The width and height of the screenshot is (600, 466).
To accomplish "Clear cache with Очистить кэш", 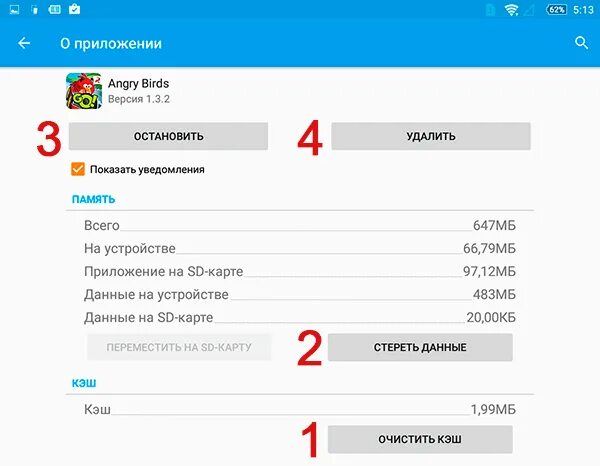I will [420, 440].
